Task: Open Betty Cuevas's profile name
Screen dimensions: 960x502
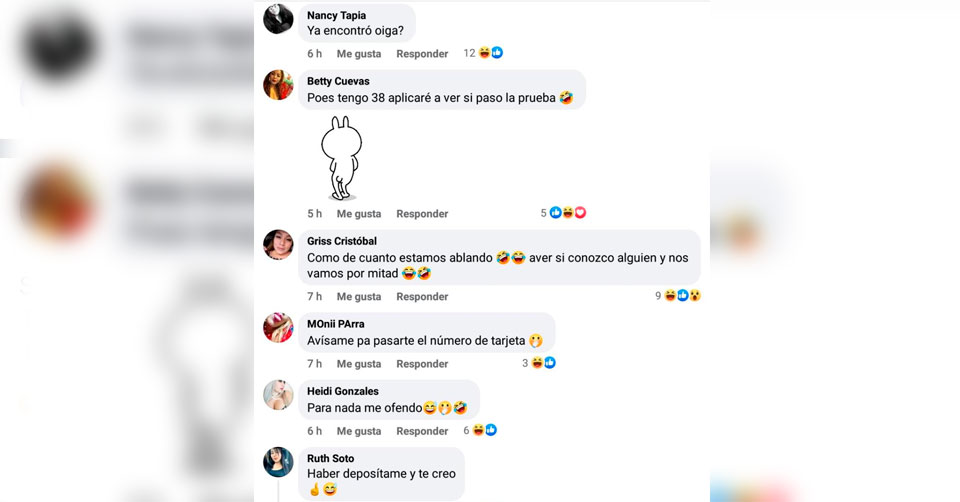Action: click(x=338, y=81)
